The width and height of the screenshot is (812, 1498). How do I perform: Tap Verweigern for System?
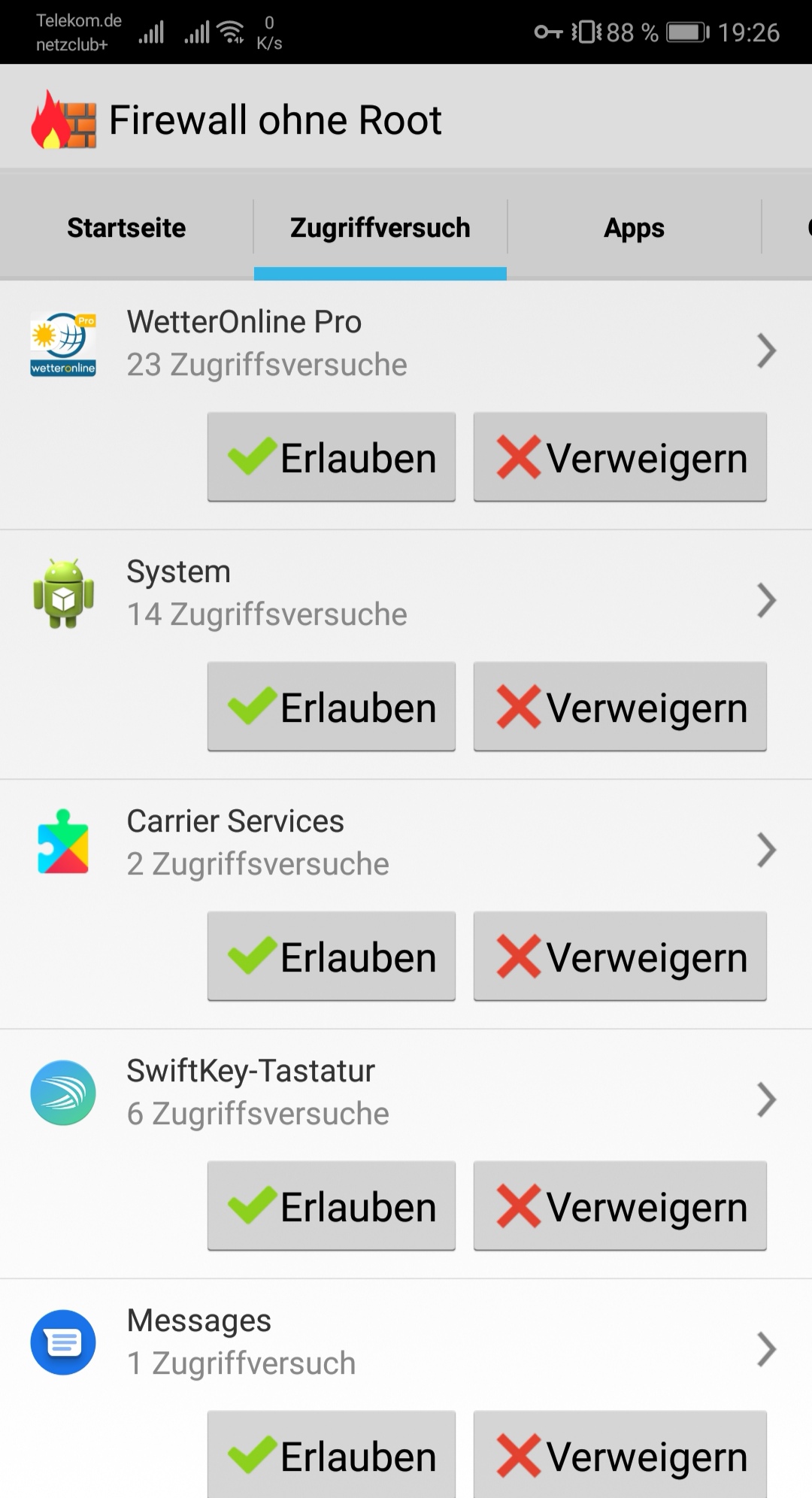(x=620, y=706)
